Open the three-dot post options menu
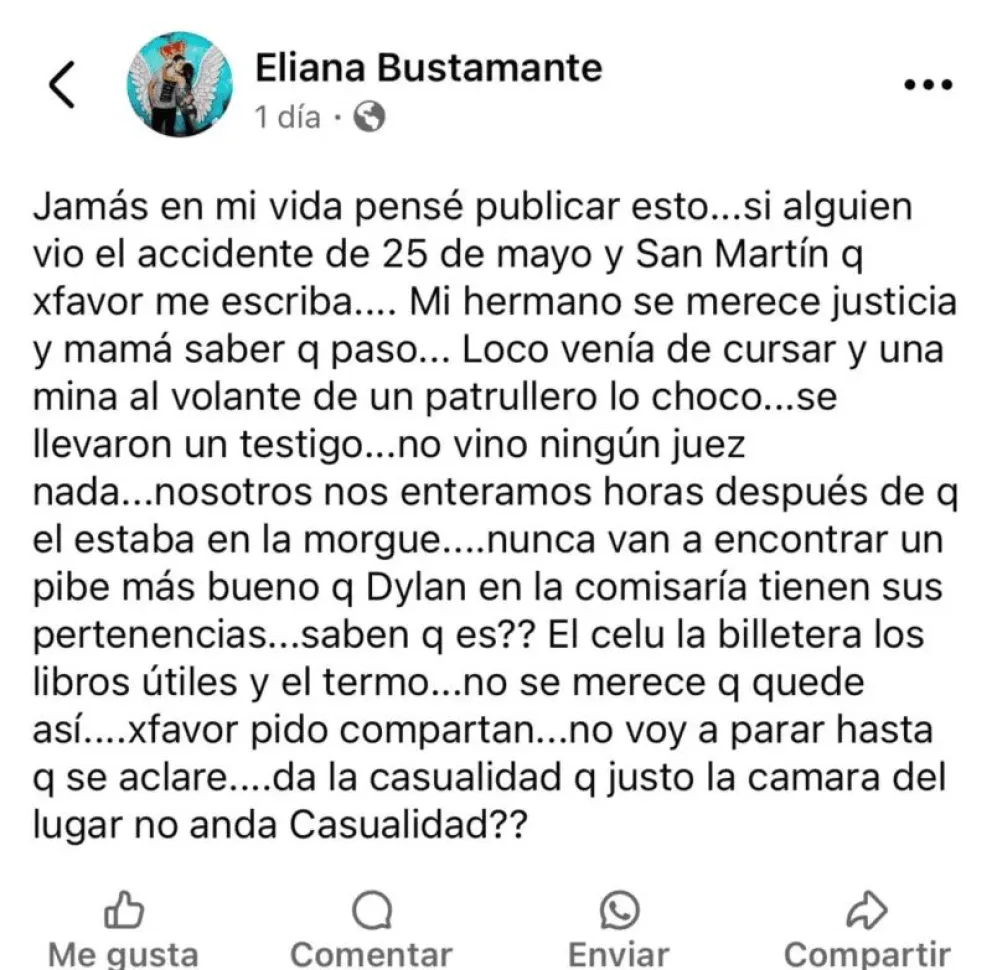This screenshot has width=992, height=970. (928, 86)
